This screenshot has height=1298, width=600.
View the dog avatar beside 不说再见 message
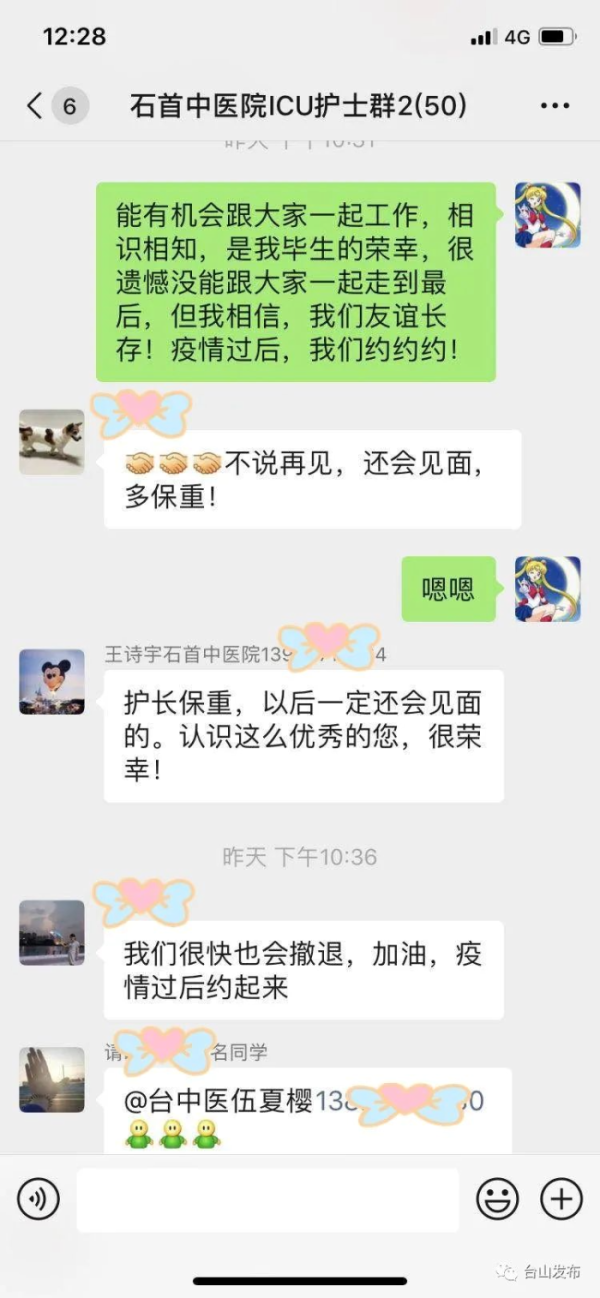[x=52, y=441]
